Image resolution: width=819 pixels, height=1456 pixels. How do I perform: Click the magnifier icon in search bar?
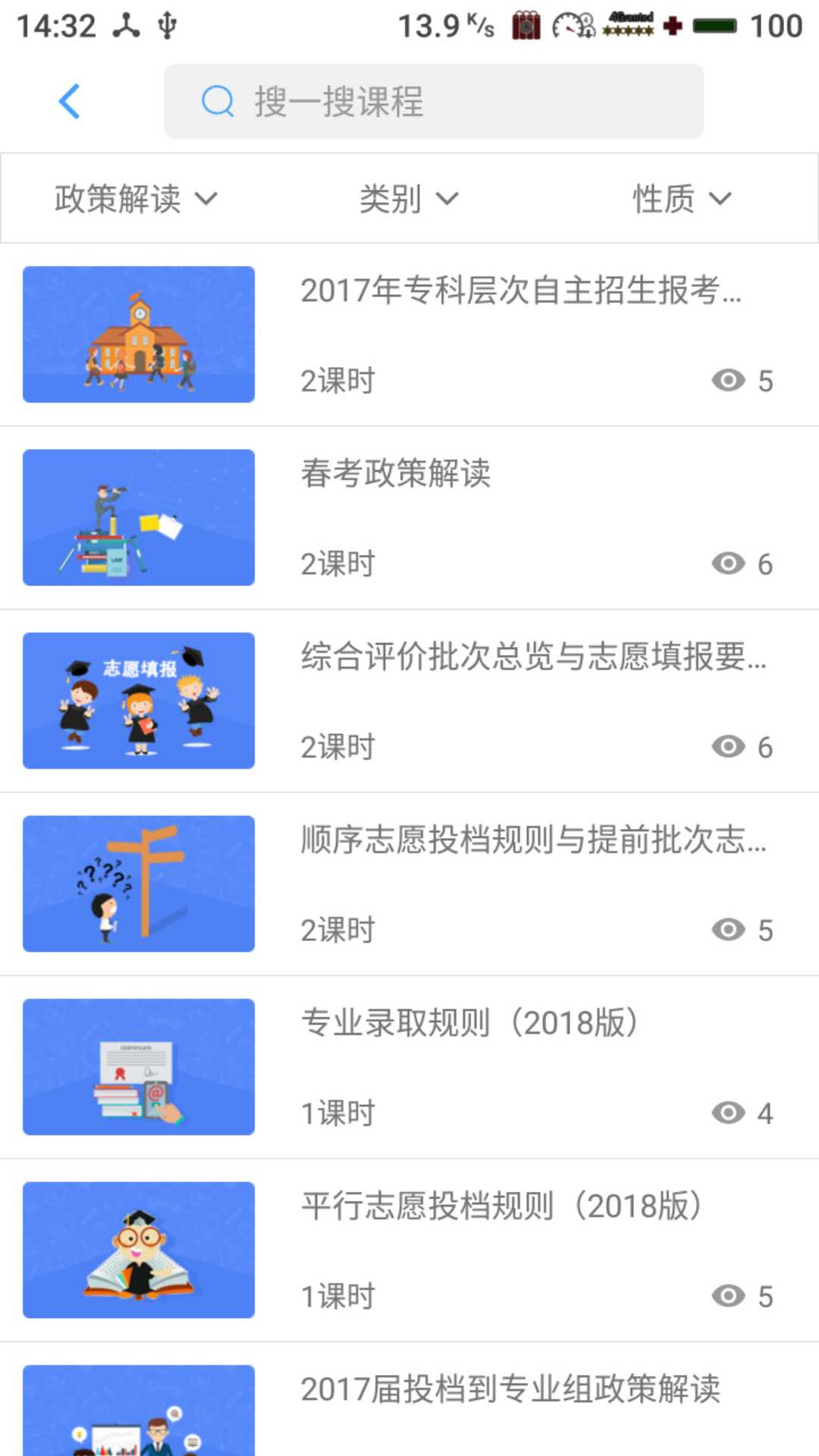216,101
